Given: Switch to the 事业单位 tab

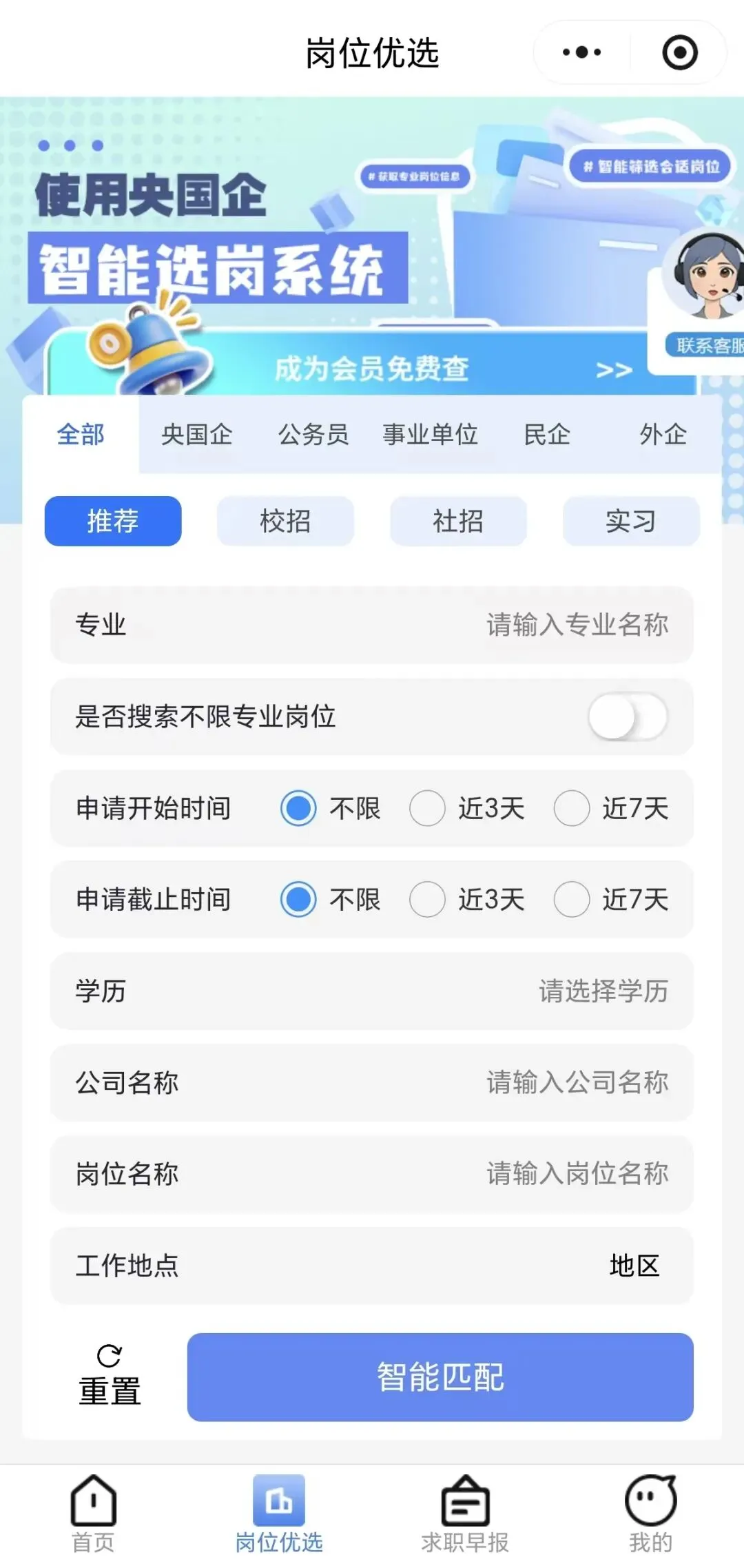Looking at the screenshot, I should (x=431, y=435).
